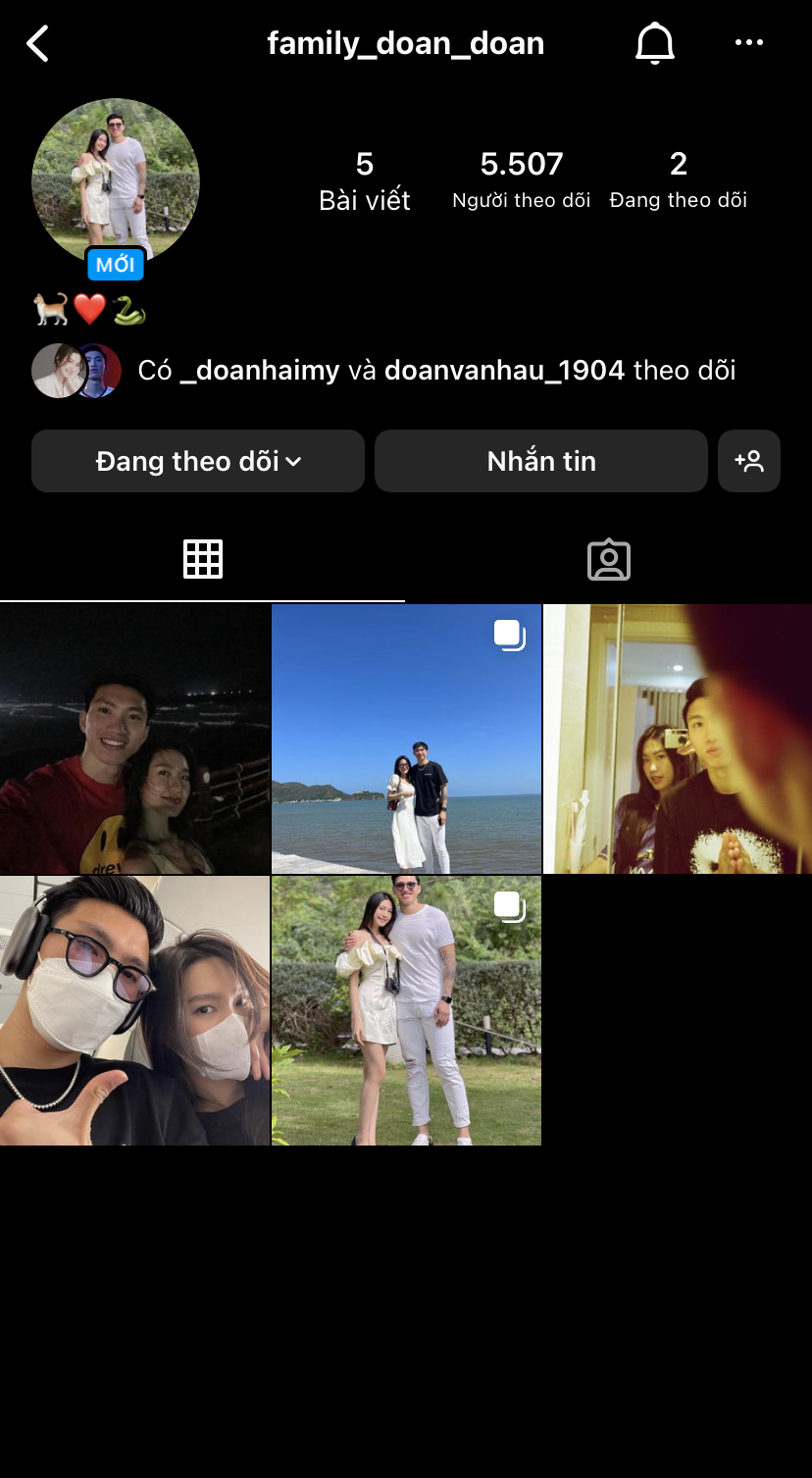Open the Đang theo dõi following list

(678, 179)
